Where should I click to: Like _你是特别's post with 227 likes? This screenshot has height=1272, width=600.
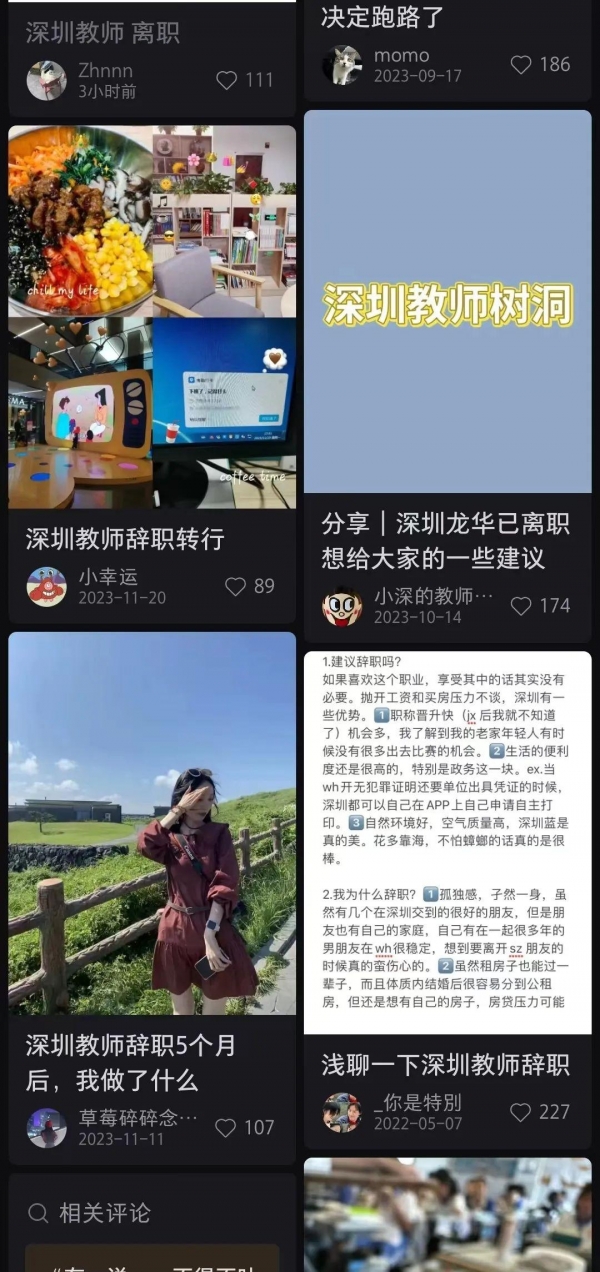(522, 1112)
